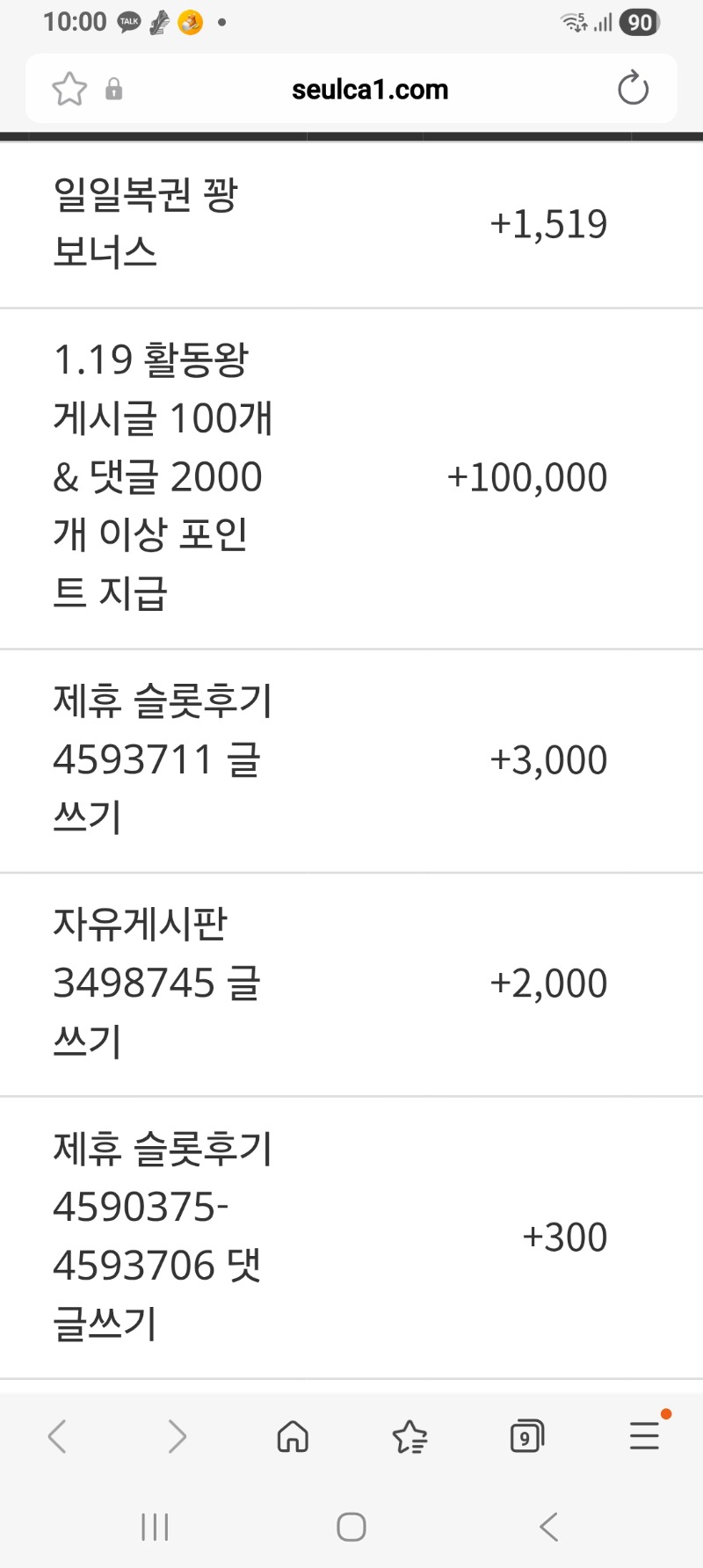Go forward to the next page
Image resolution: width=703 pixels, height=1568 pixels.
pyautogui.click(x=177, y=1437)
